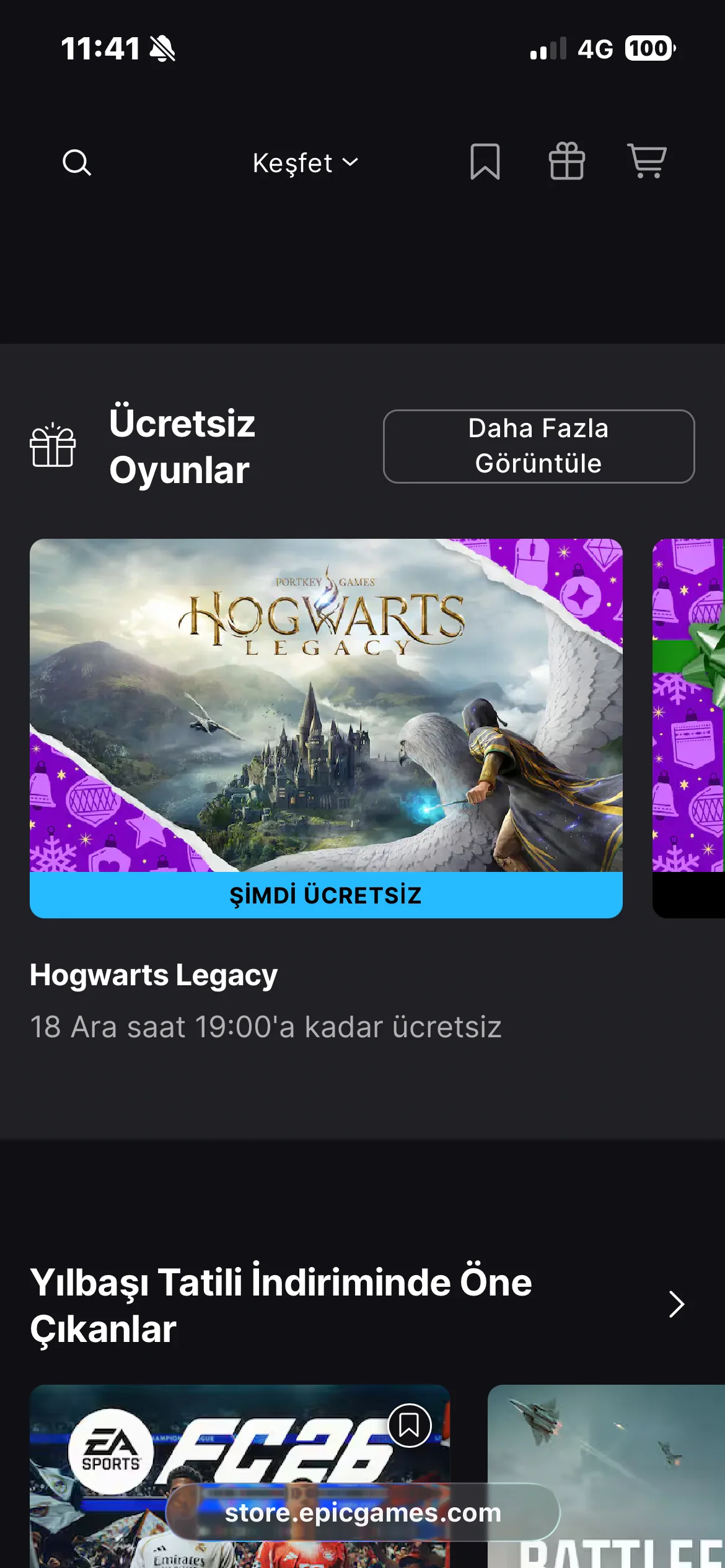This screenshot has height=1568, width=725.
Task: Open the wishlist bookmark icon
Action: [485, 162]
